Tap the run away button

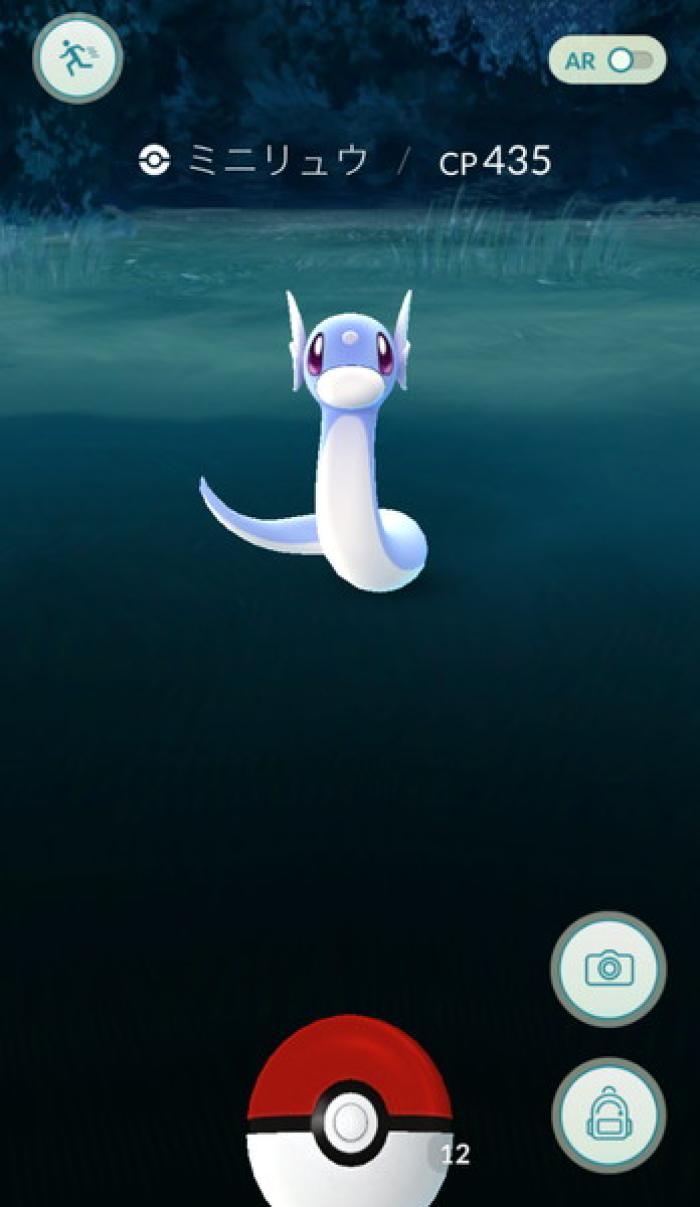pos(77,59)
